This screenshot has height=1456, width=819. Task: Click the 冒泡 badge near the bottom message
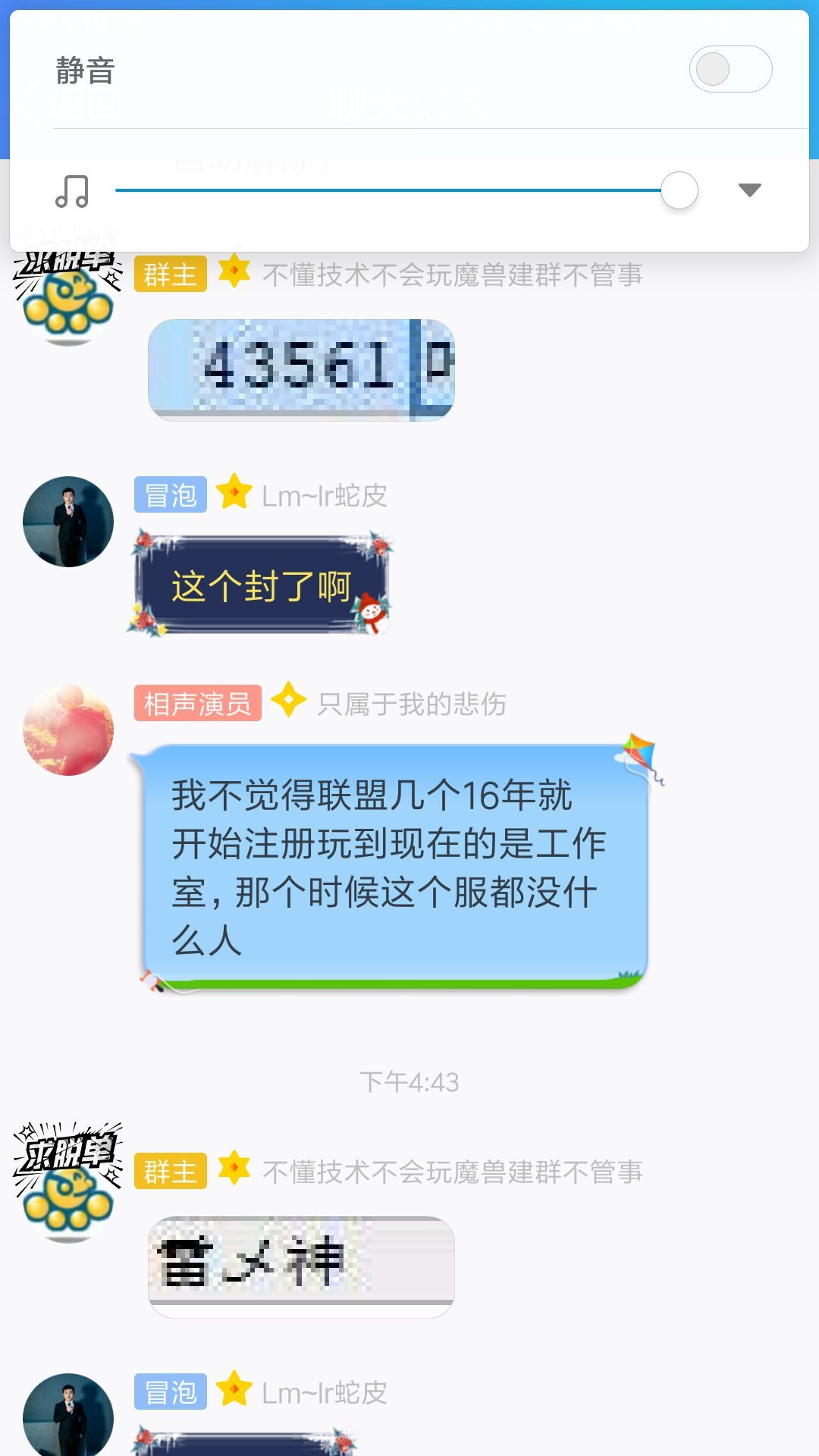tap(169, 1392)
